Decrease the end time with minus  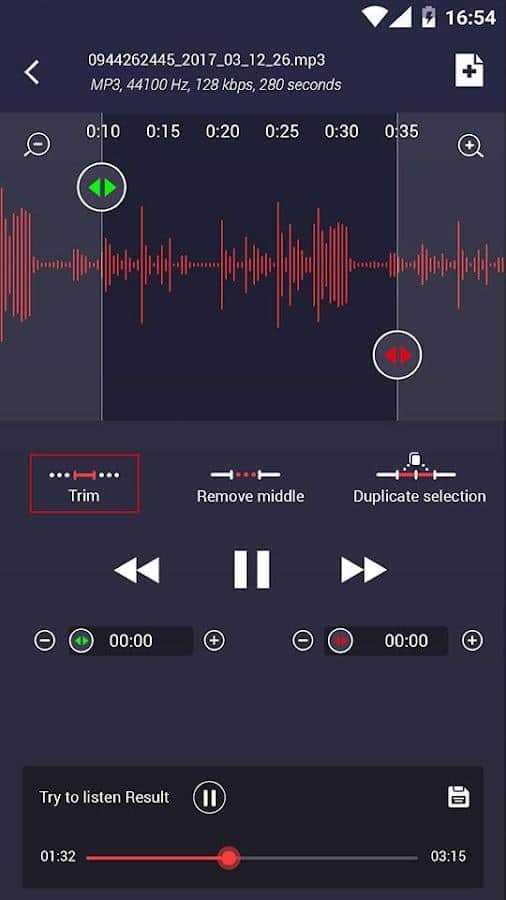tap(303, 641)
